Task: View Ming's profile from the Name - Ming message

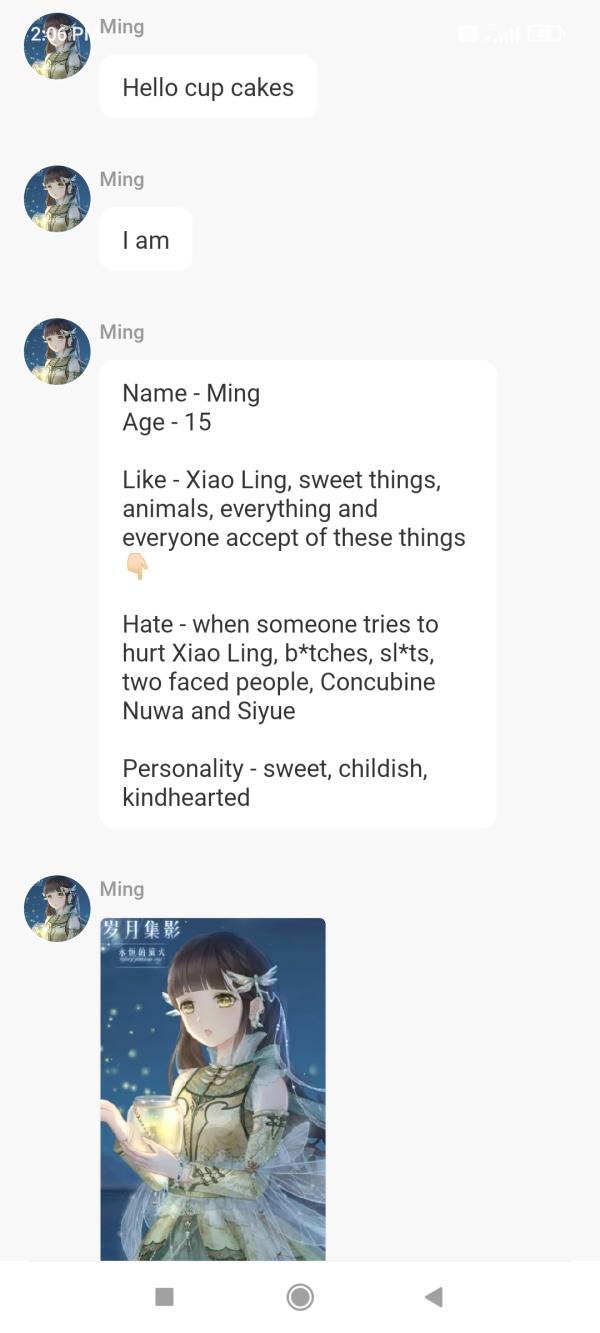Action: 57,352
